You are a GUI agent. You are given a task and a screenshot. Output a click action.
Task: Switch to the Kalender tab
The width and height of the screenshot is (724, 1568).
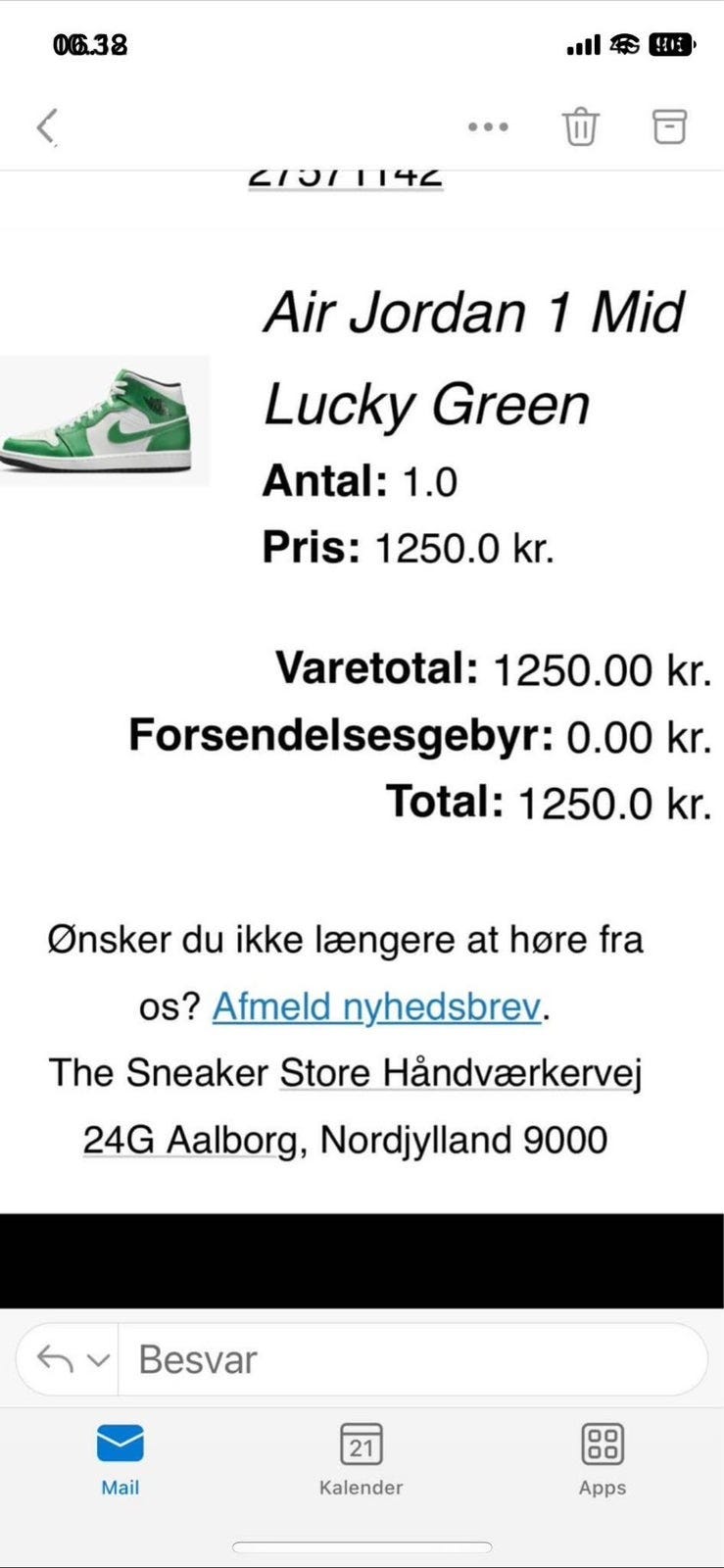click(x=361, y=1457)
